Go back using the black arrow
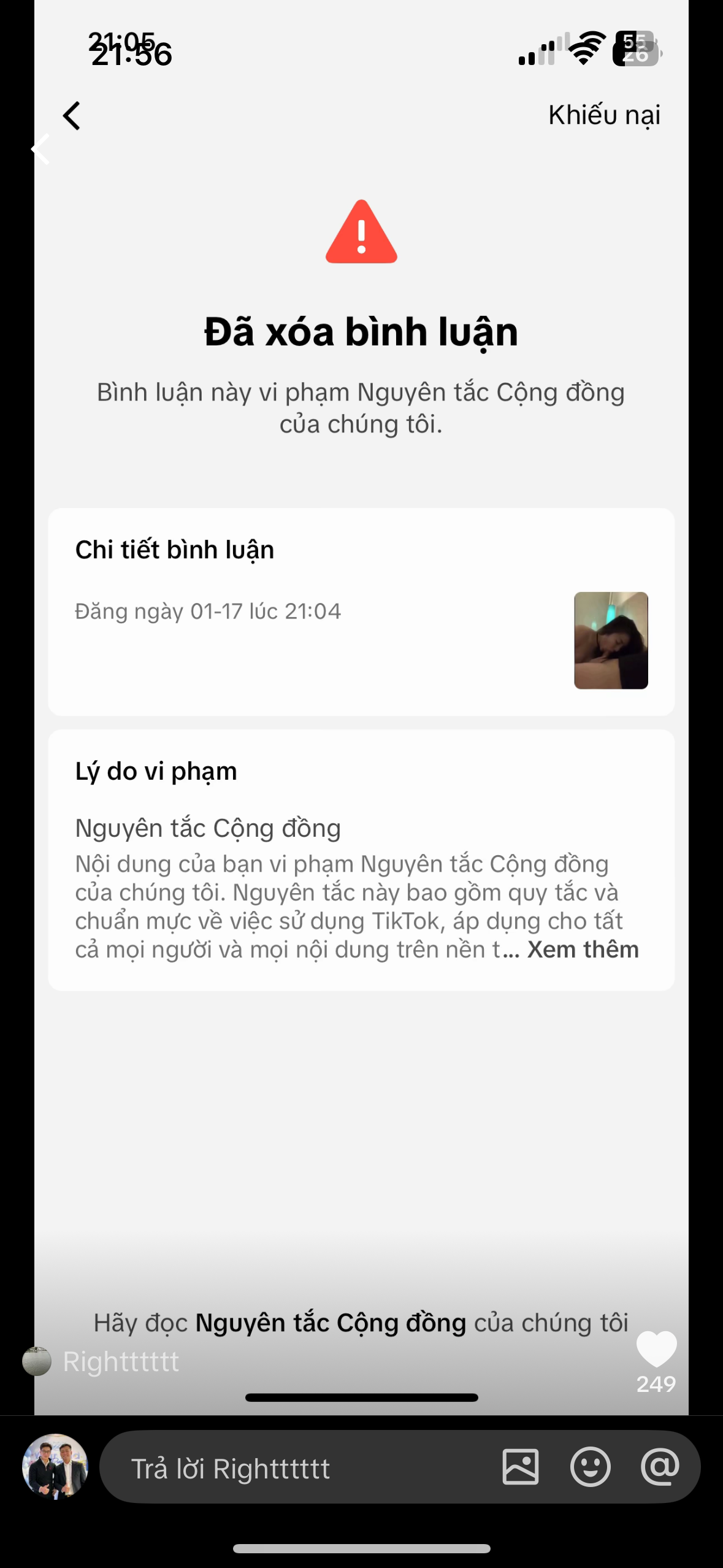The width and height of the screenshot is (723, 1568). point(72,116)
